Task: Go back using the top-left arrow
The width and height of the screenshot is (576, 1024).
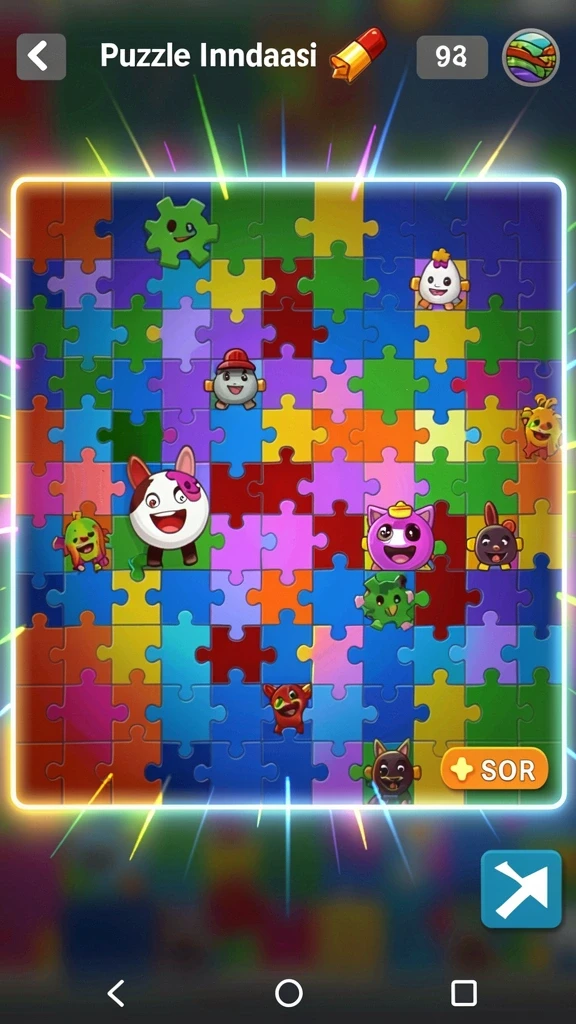Action: point(41,57)
